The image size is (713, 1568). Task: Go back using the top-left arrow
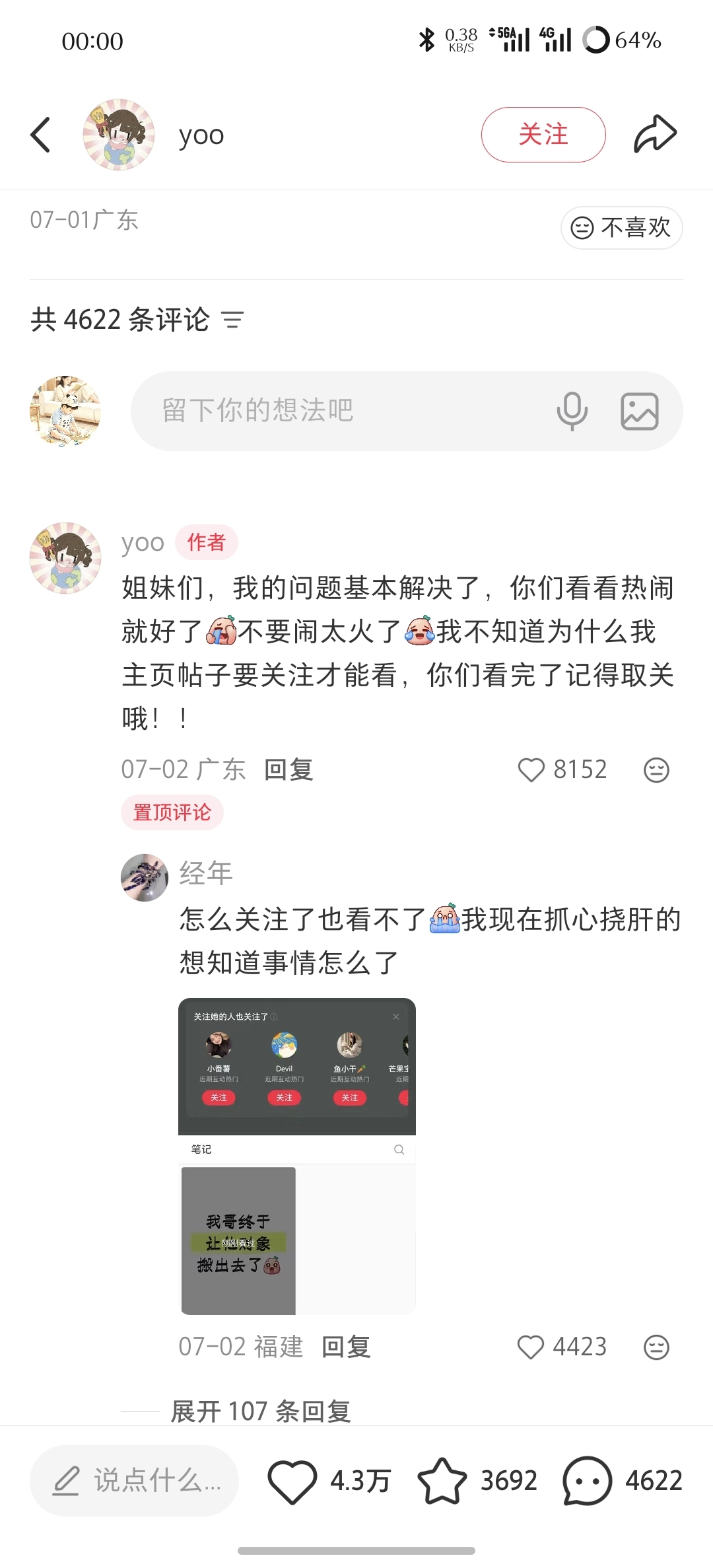(41, 135)
